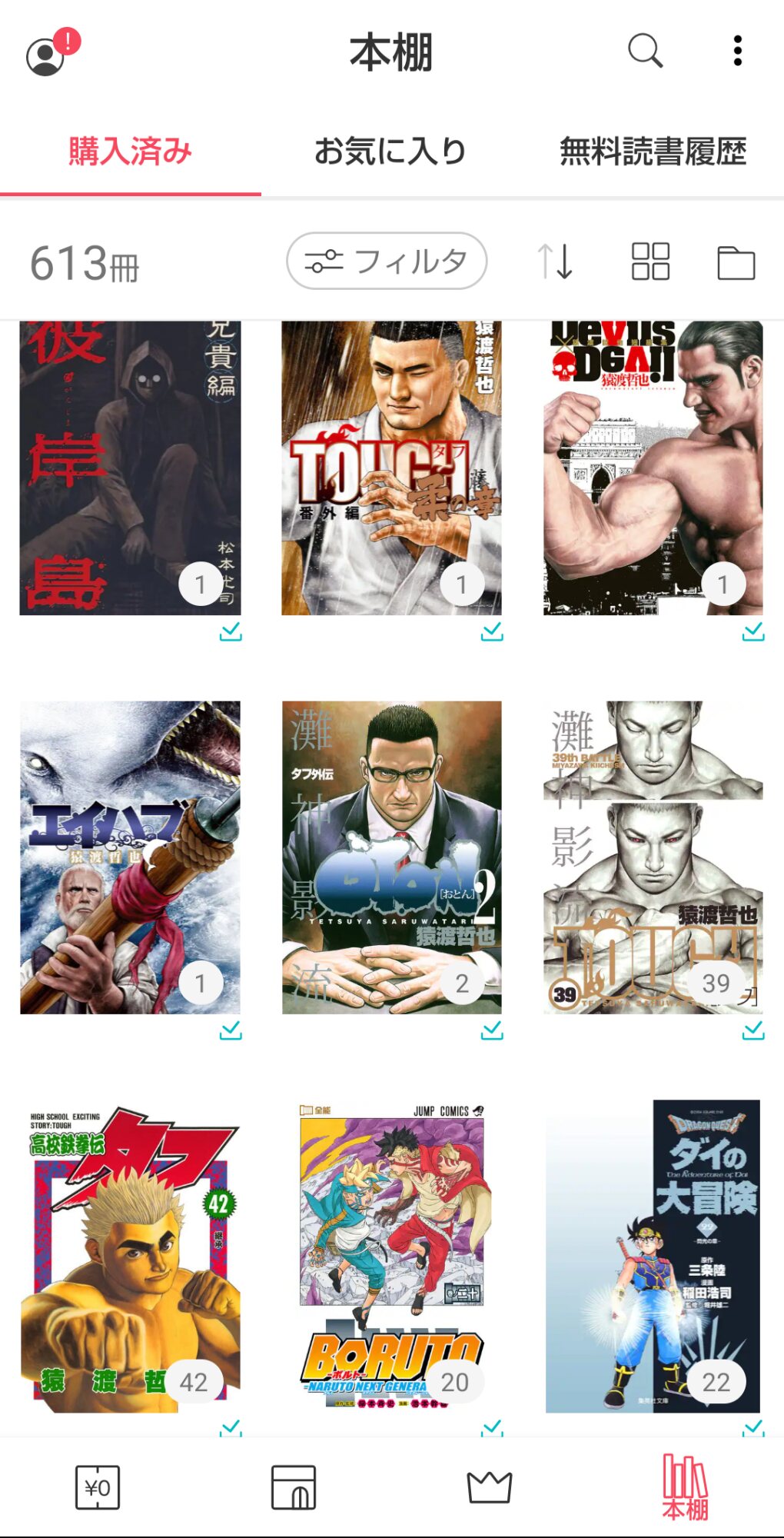The image size is (784, 1538).
Task: Open TOUGH volume 39
Action: pos(653,857)
